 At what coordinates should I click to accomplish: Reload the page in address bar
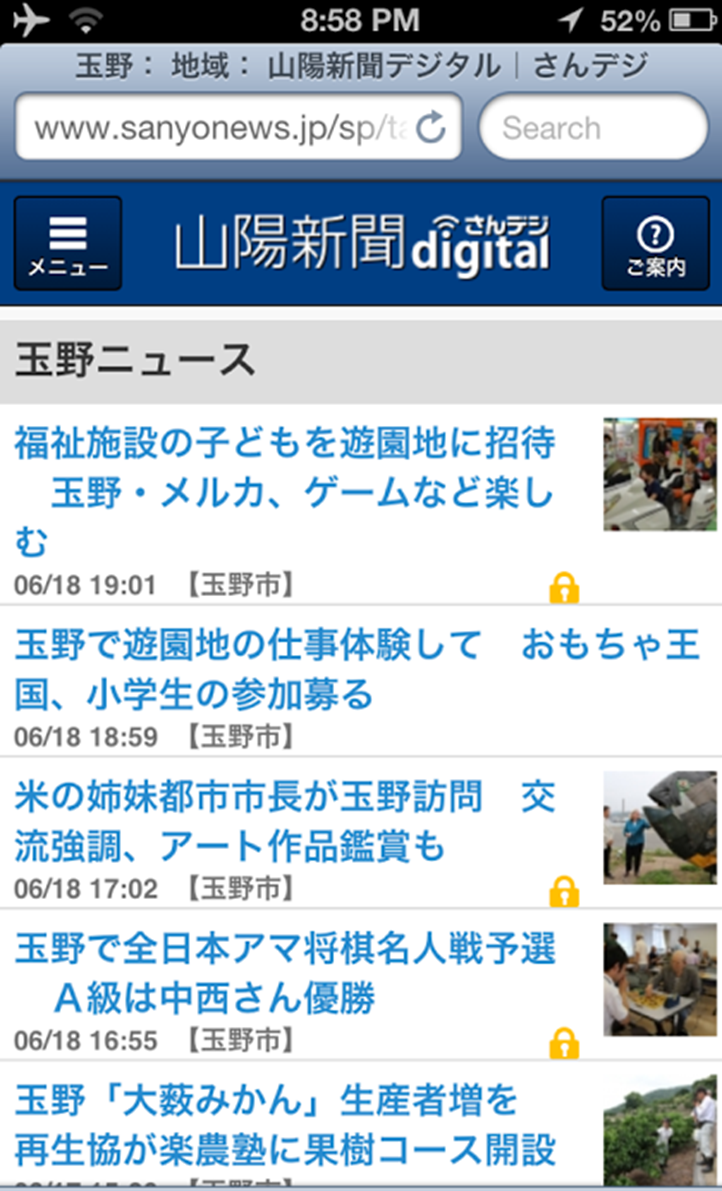click(431, 128)
